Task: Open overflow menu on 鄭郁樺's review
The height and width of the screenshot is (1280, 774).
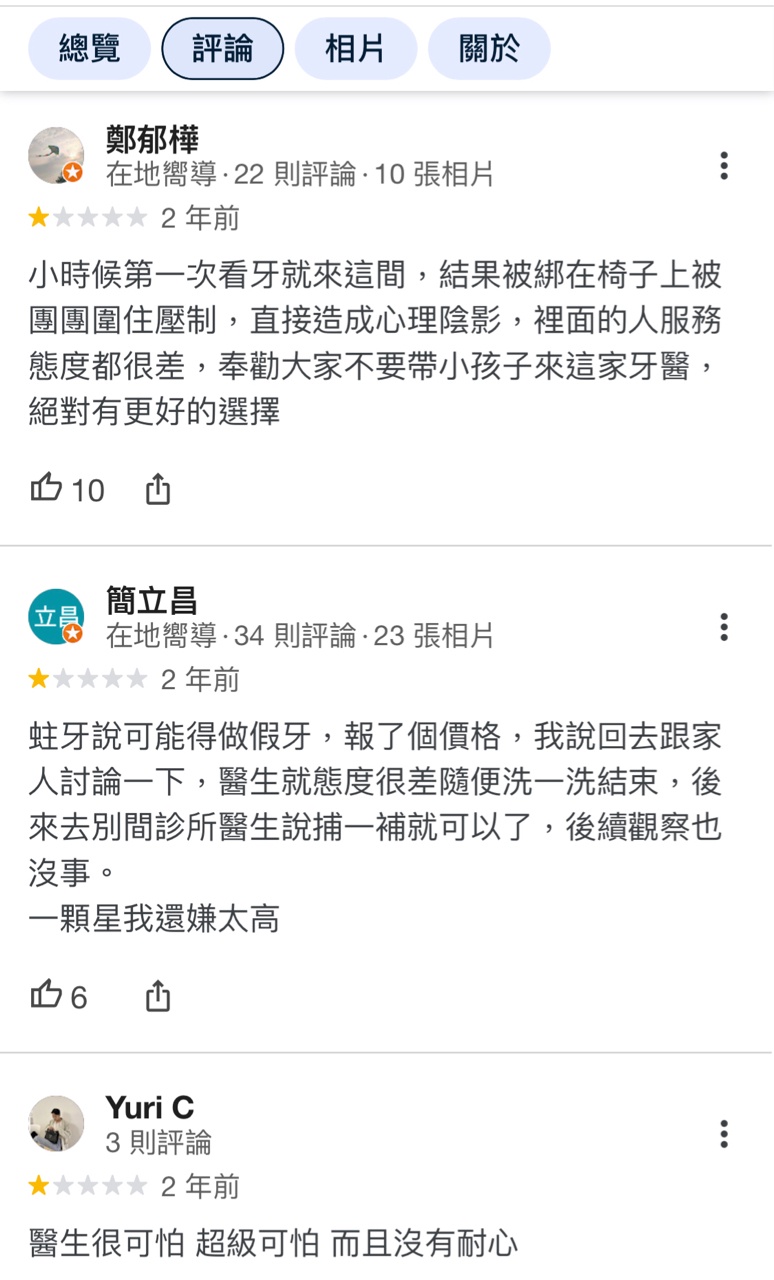Action: 724,166
